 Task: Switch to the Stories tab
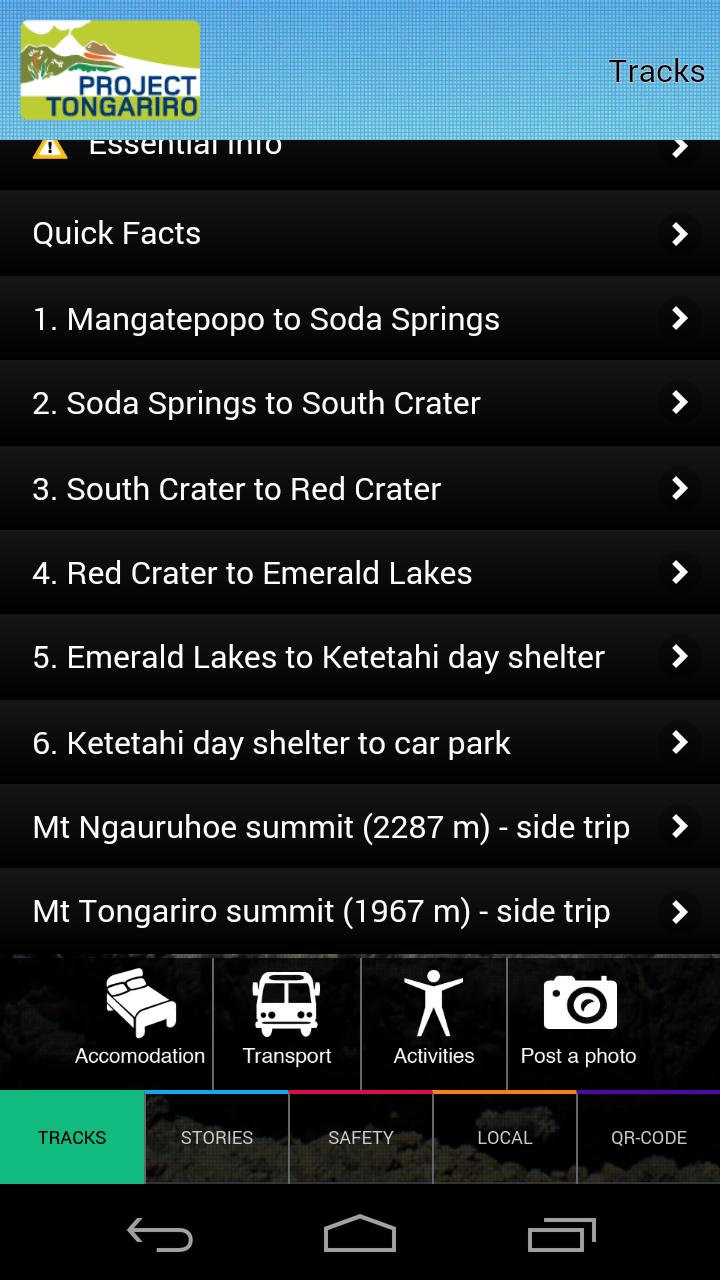(217, 1138)
